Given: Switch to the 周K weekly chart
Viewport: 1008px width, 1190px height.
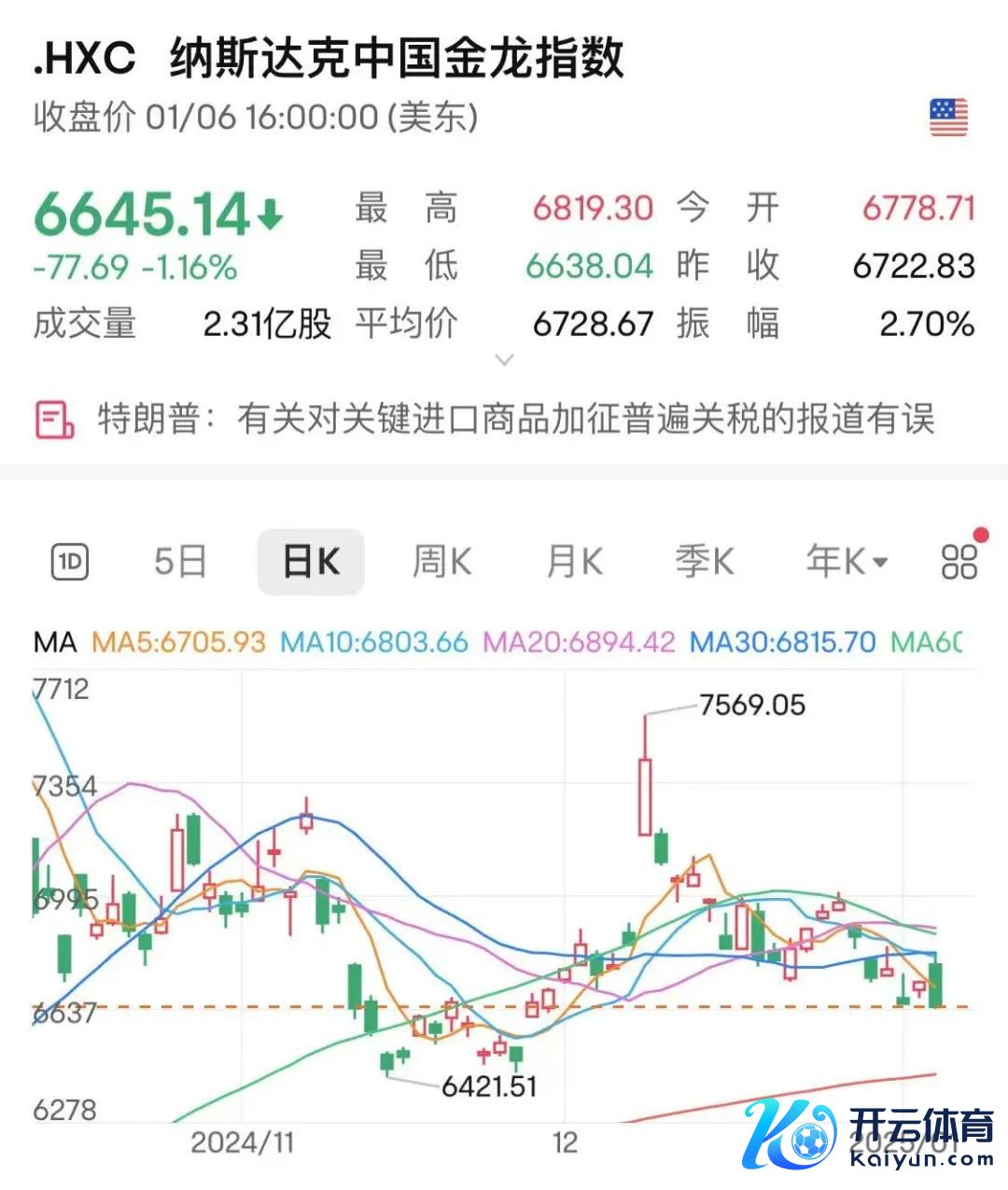Looking at the screenshot, I should pos(441,562).
